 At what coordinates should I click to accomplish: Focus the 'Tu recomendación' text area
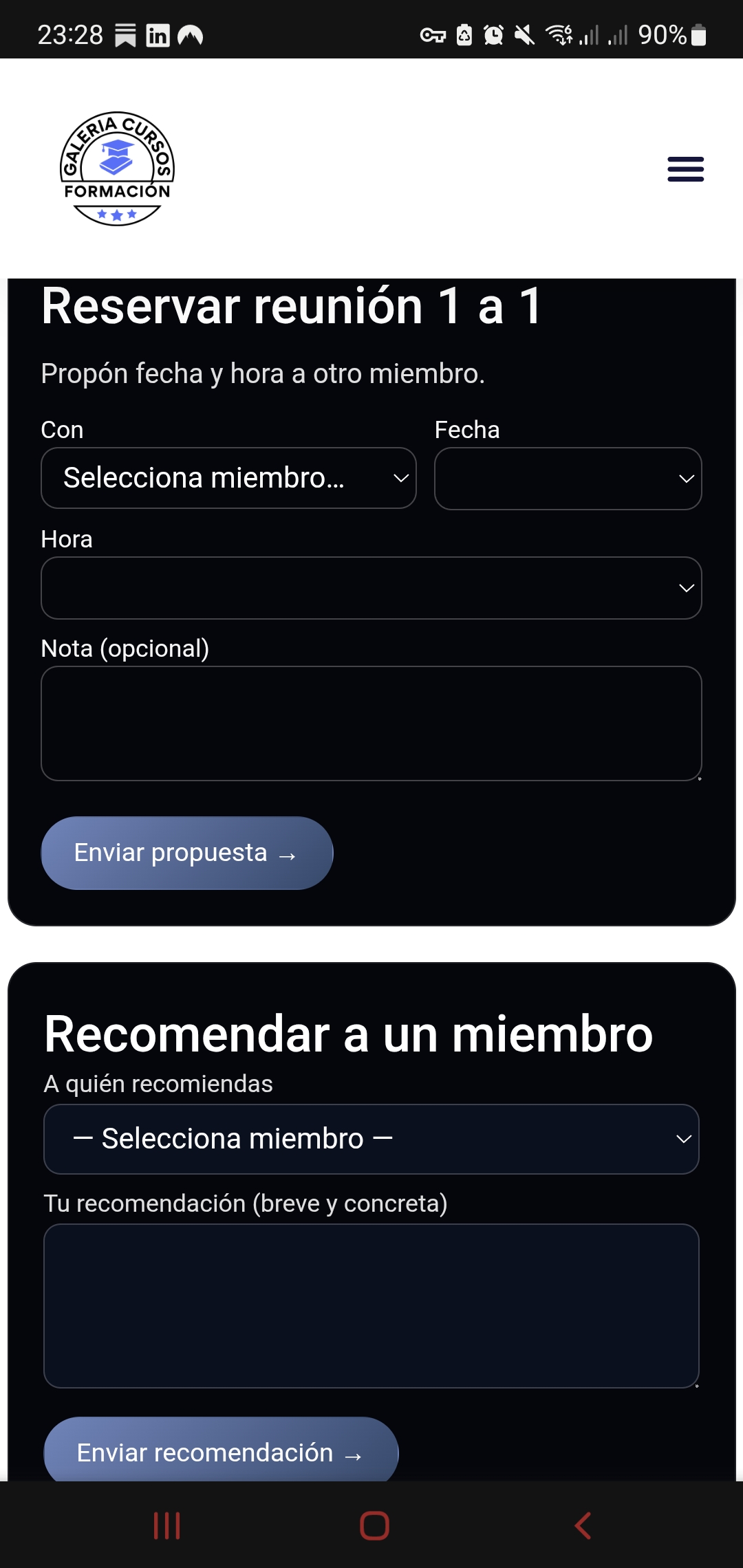pyautogui.click(x=371, y=1305)
